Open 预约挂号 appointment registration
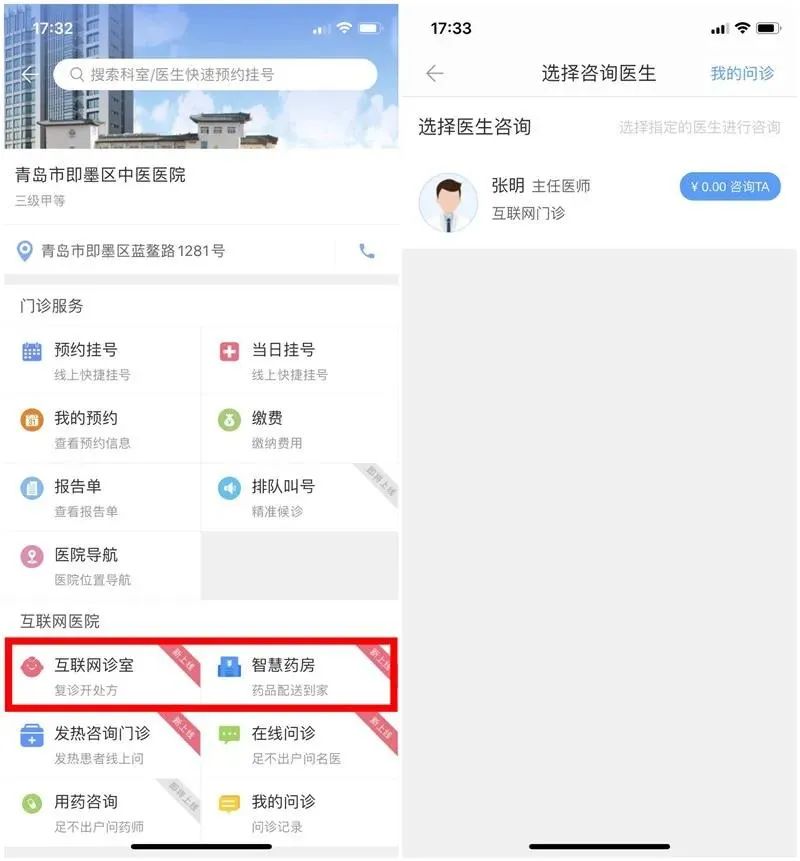This screenshot has height=861, width=800. pyautogui.click(x=102, y=361)
